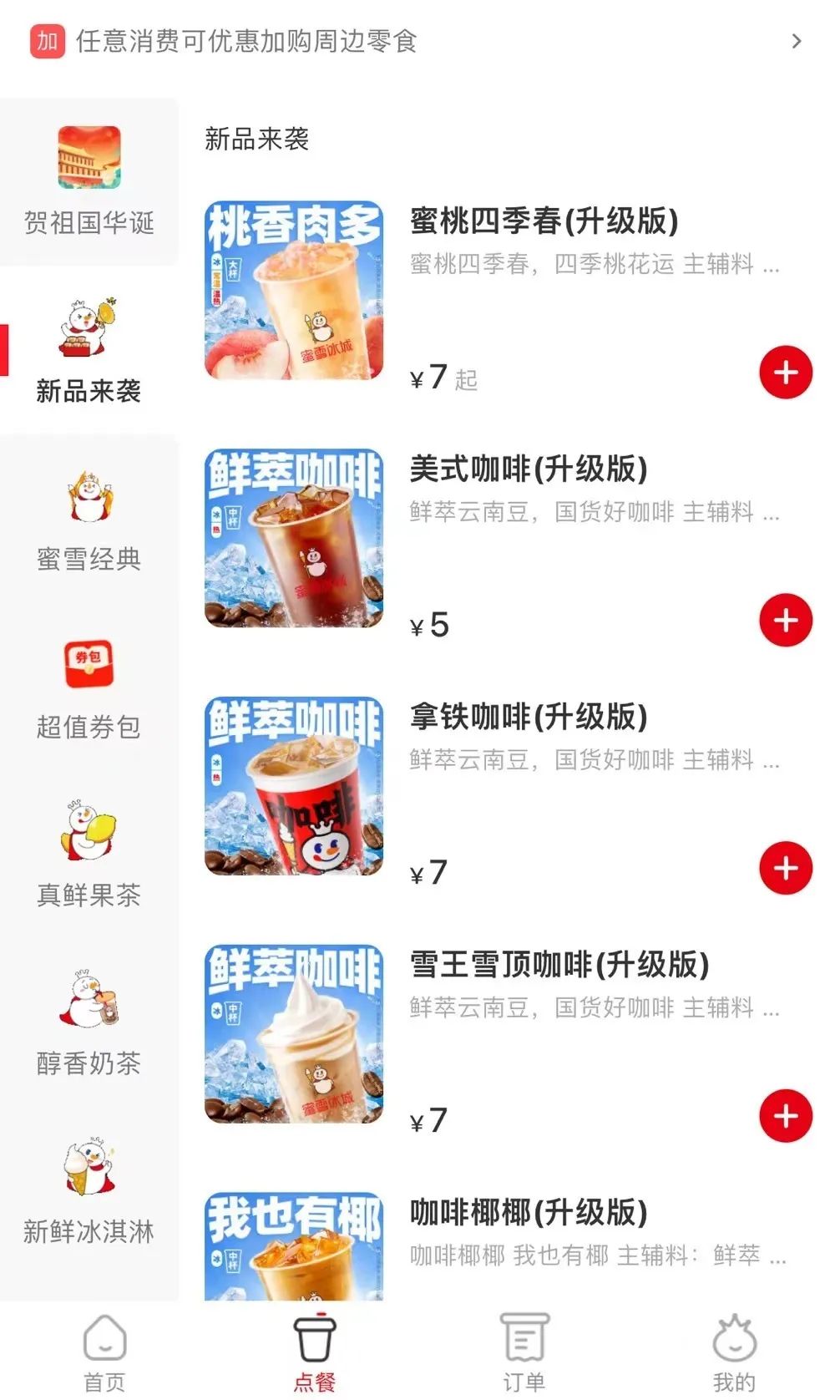The image size is (840, 1400).
Task: Add 美式咖啡(升级版) to the cart
Action: 785,621
